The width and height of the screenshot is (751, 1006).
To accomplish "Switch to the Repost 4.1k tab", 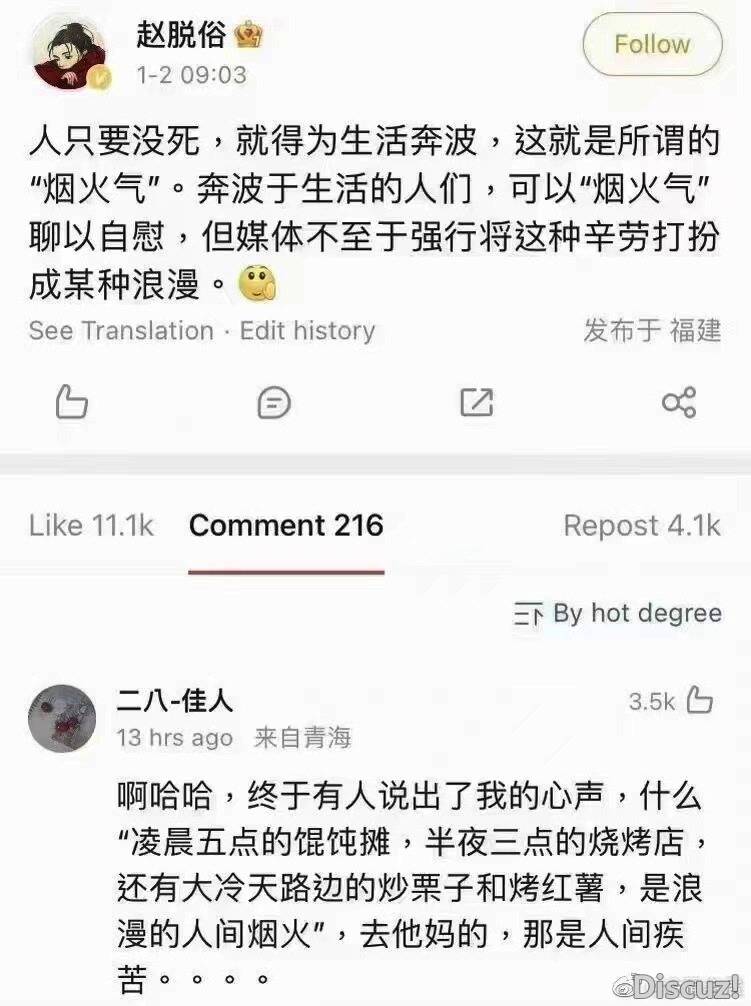I will pos(641,525).
